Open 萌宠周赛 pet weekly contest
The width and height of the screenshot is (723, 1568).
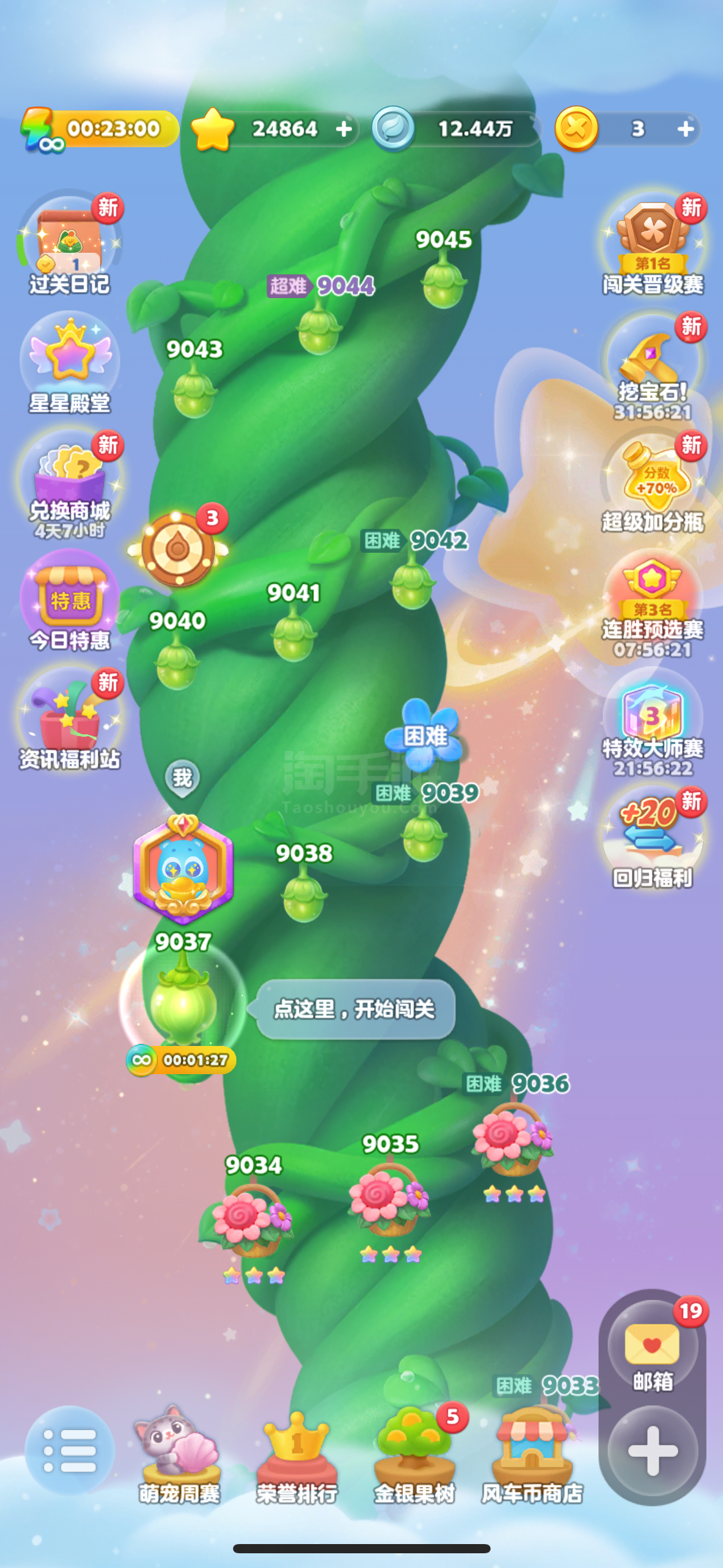pos(179,1455)
